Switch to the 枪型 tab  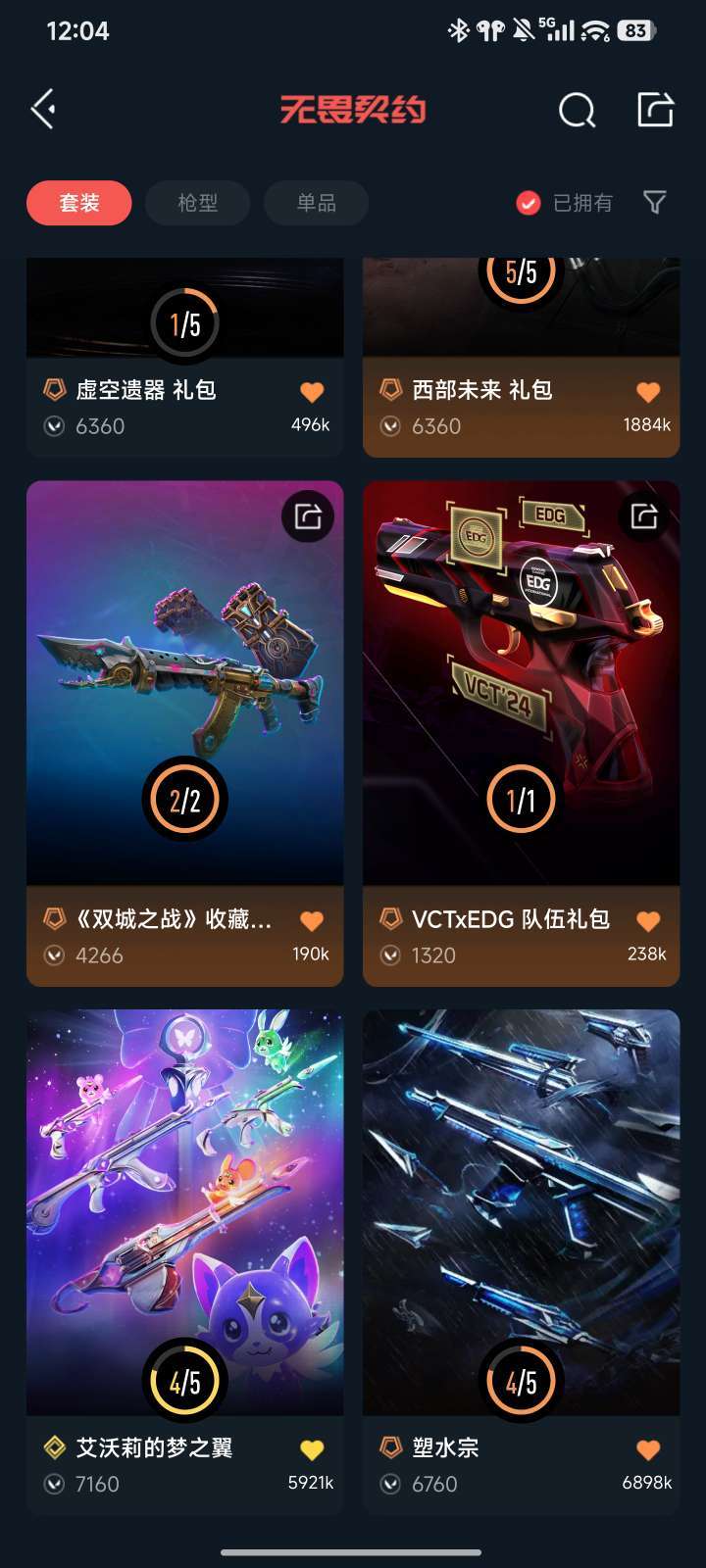197,203
